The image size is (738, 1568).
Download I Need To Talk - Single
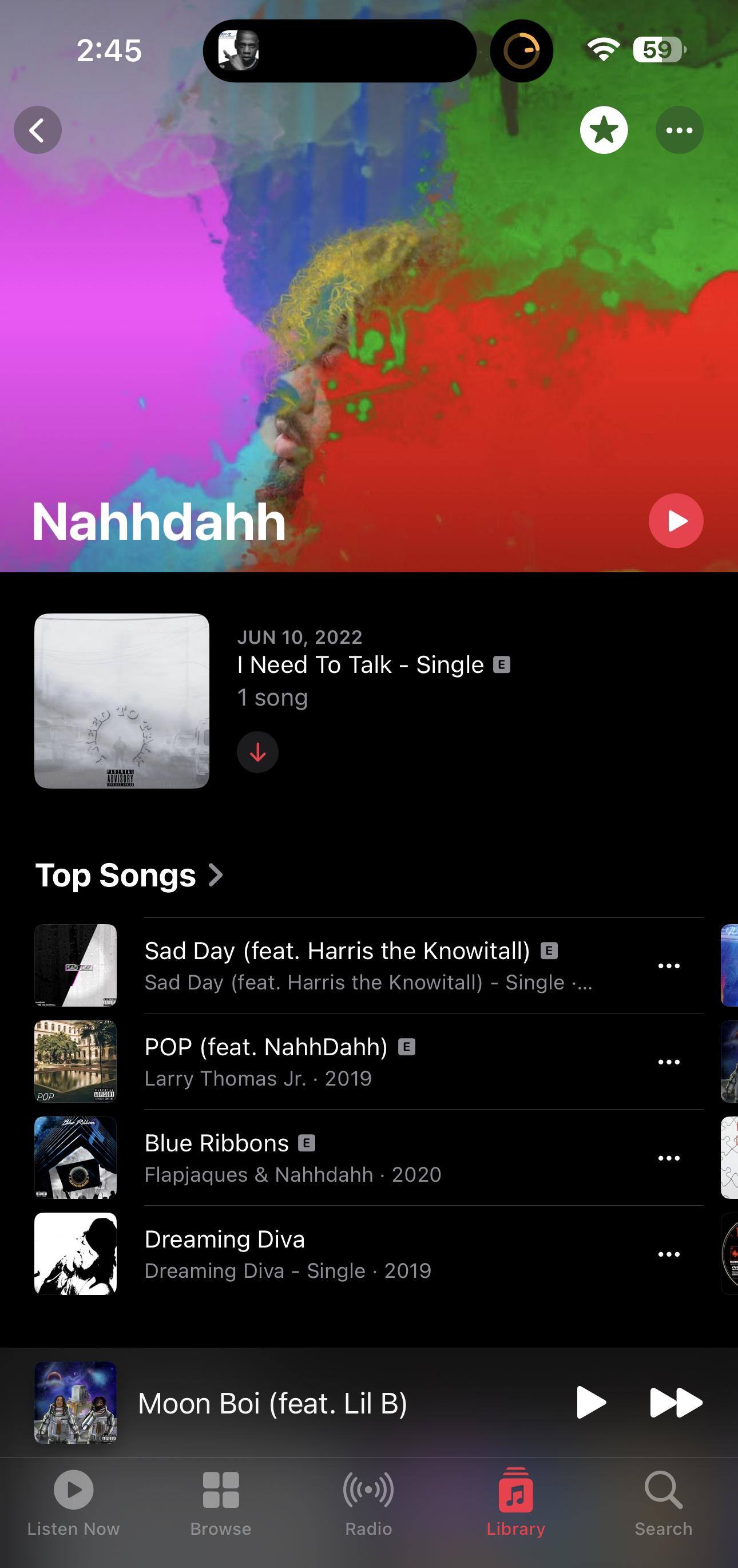pyautogui.click(x=257, y=753)
